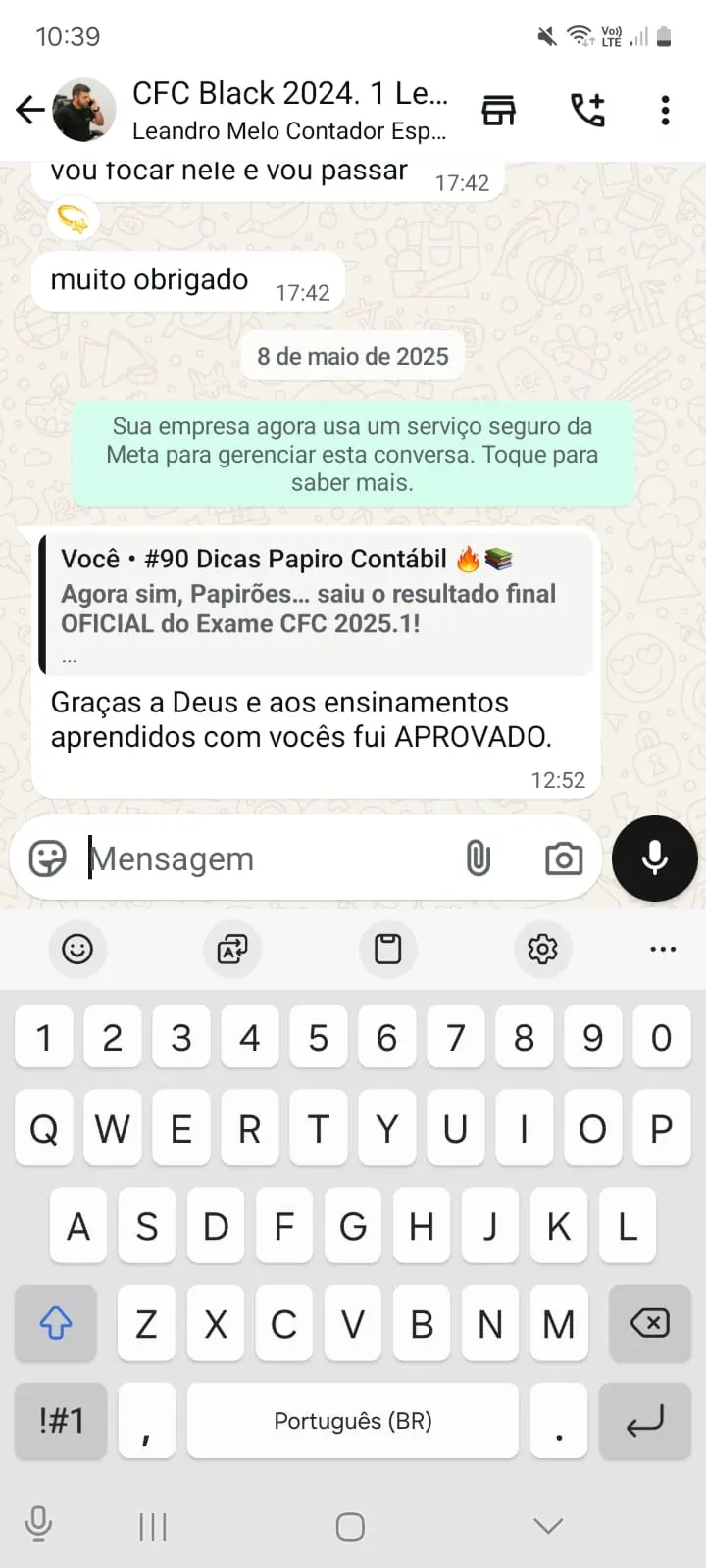
Task: Tap the backspace key
Action: tap(649, 1323)
